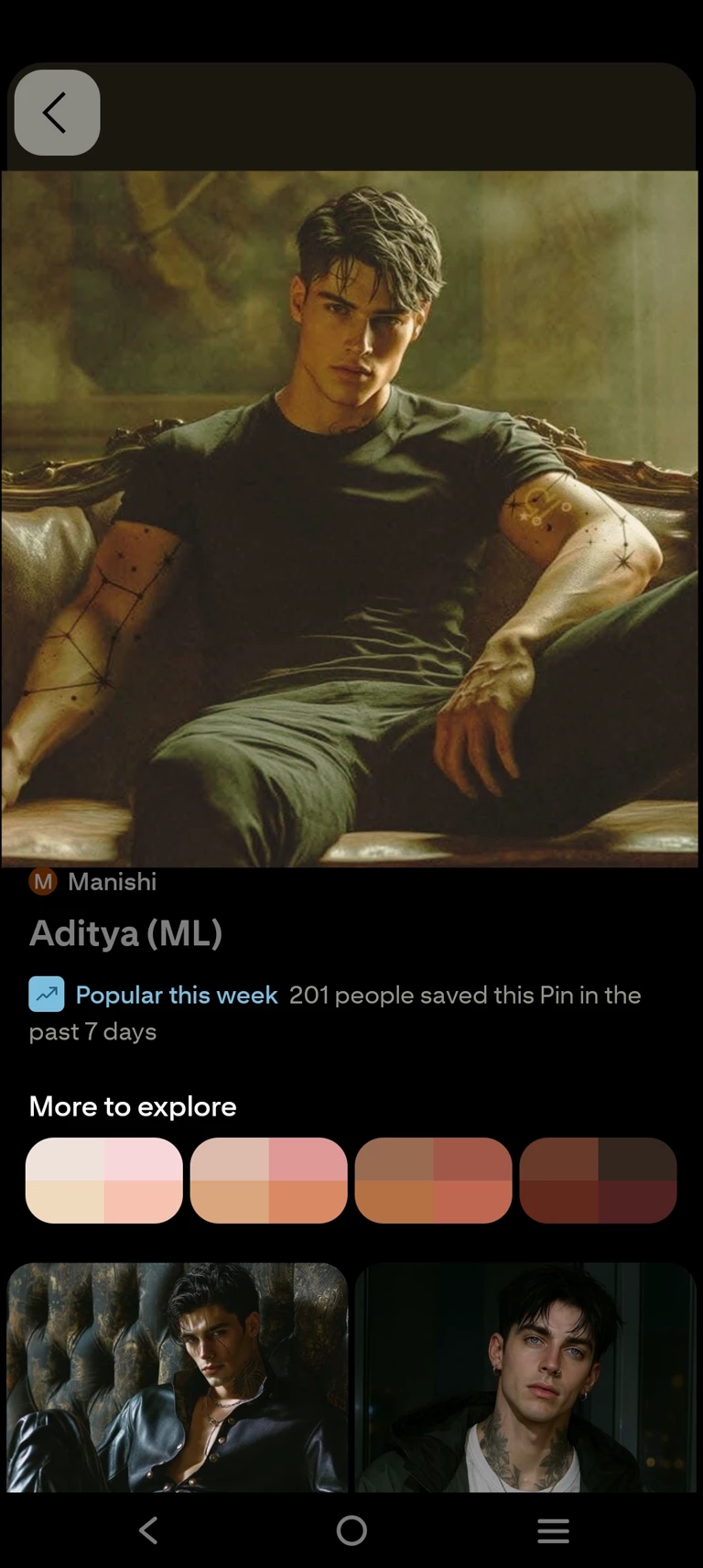Select the terracotta skin tone palette

(x=433, y=1181)
